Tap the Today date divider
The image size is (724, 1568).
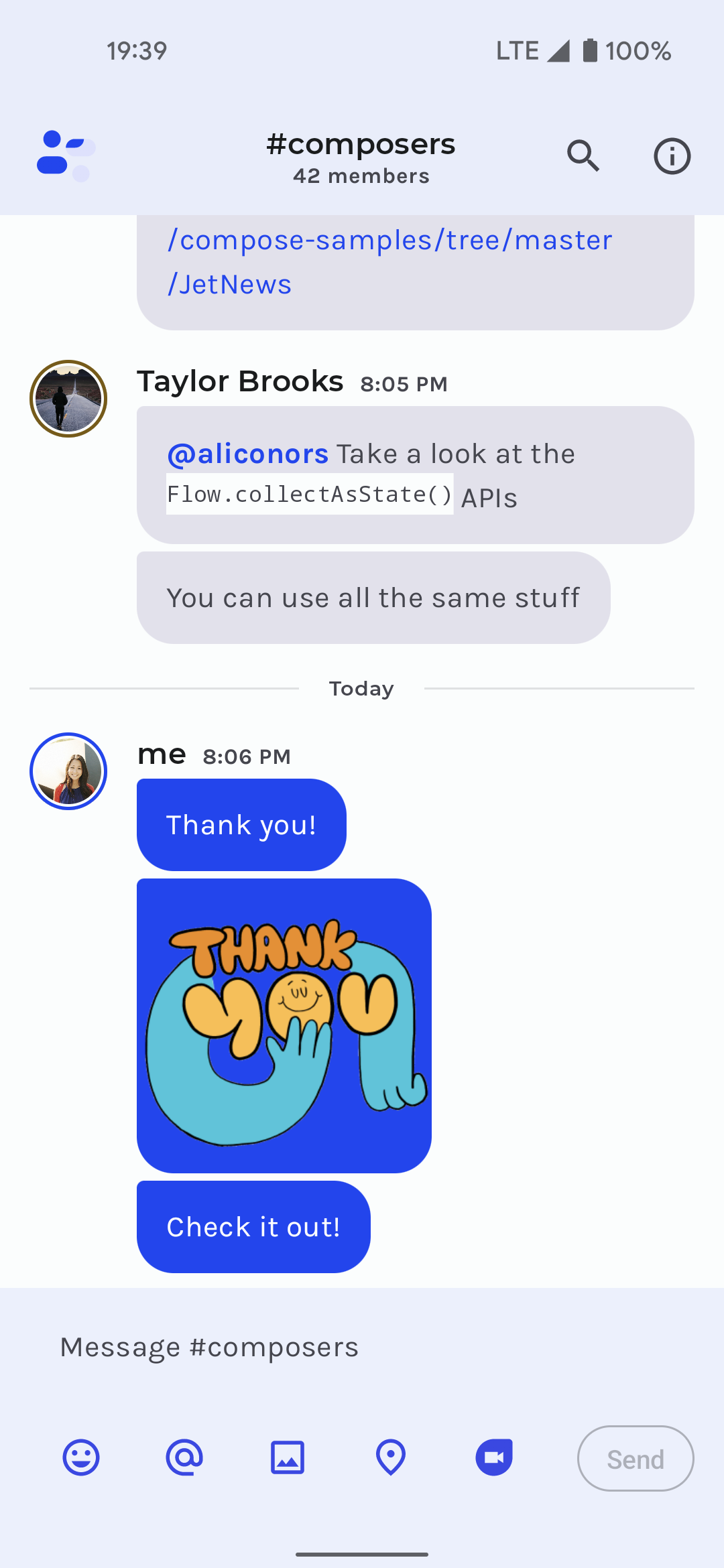(361, 688)
